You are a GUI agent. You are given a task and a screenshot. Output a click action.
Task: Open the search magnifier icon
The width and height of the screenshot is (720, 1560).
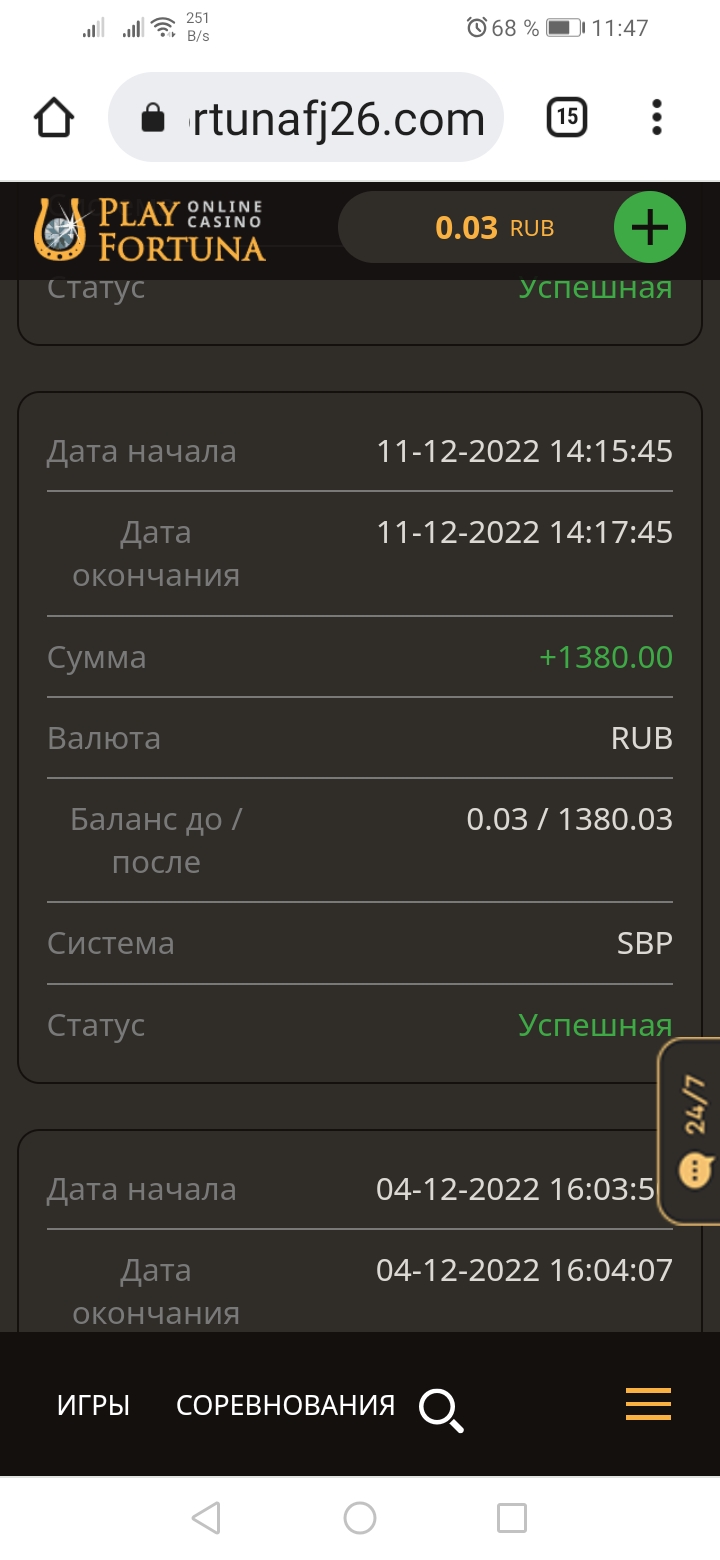pyautogui.click(x=440, y=1410)
